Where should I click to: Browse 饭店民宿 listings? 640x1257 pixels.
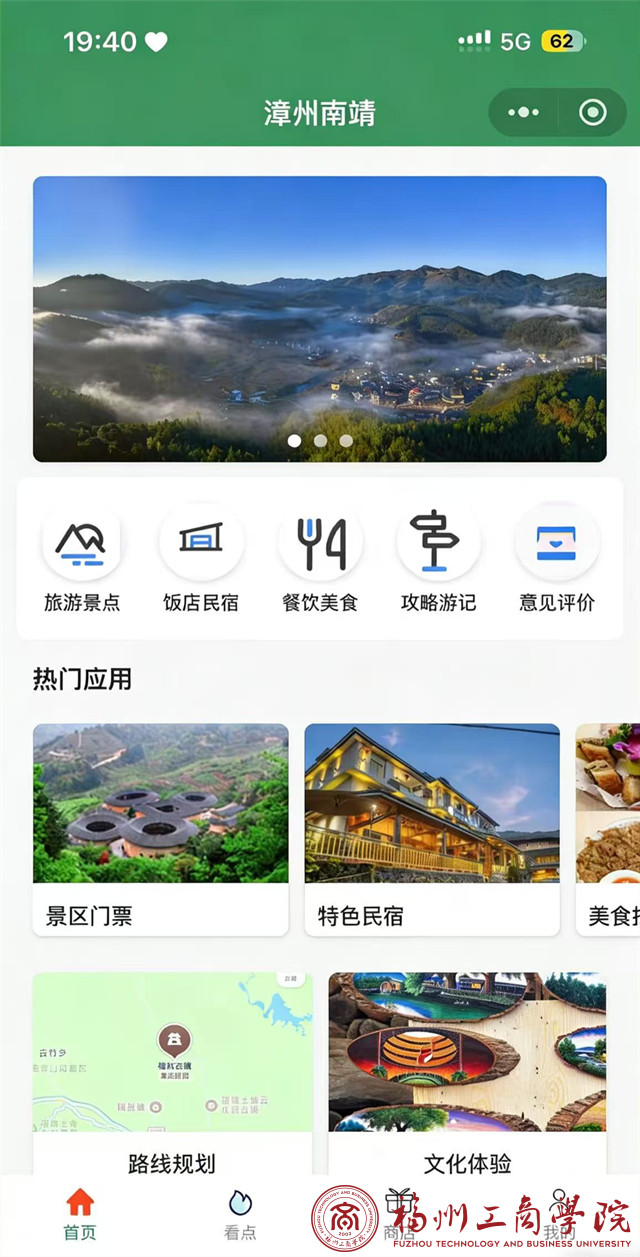pyautogui.click(x=201, y=558)
